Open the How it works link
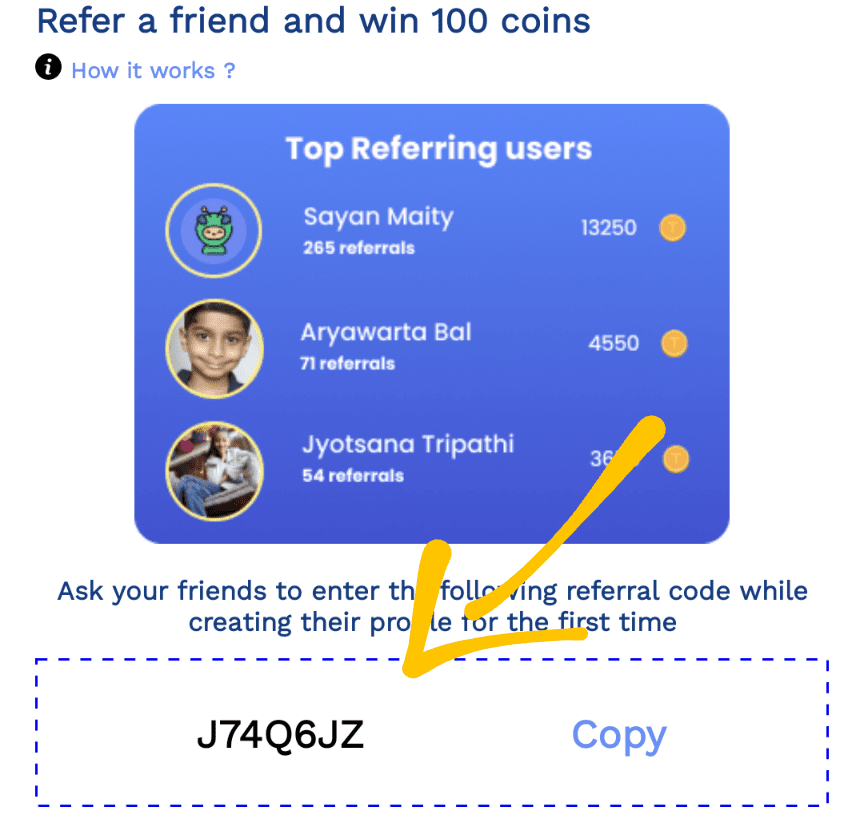This screenshot has width=864, height=834. coord(153,70)
